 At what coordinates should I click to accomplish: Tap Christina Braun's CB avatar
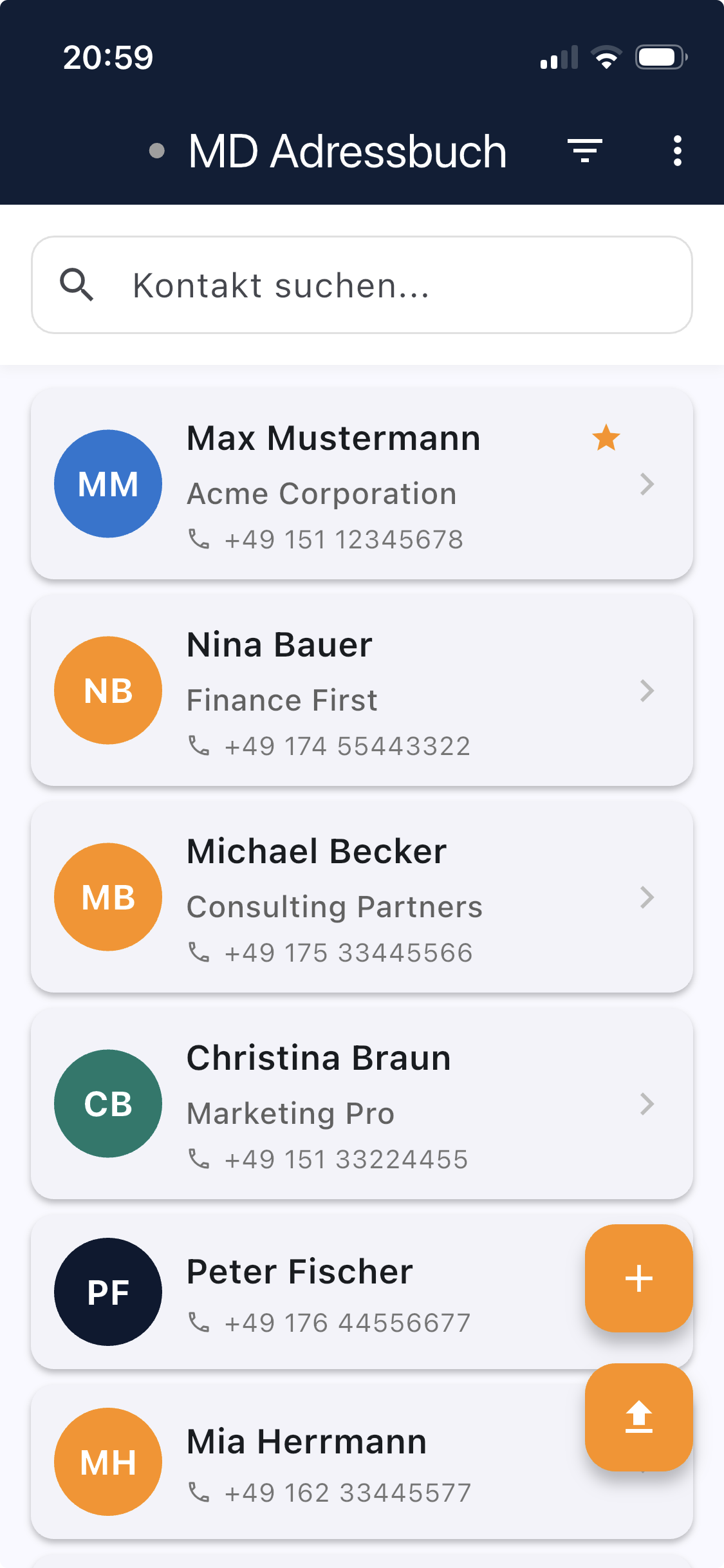click(x=107, y=1103)
